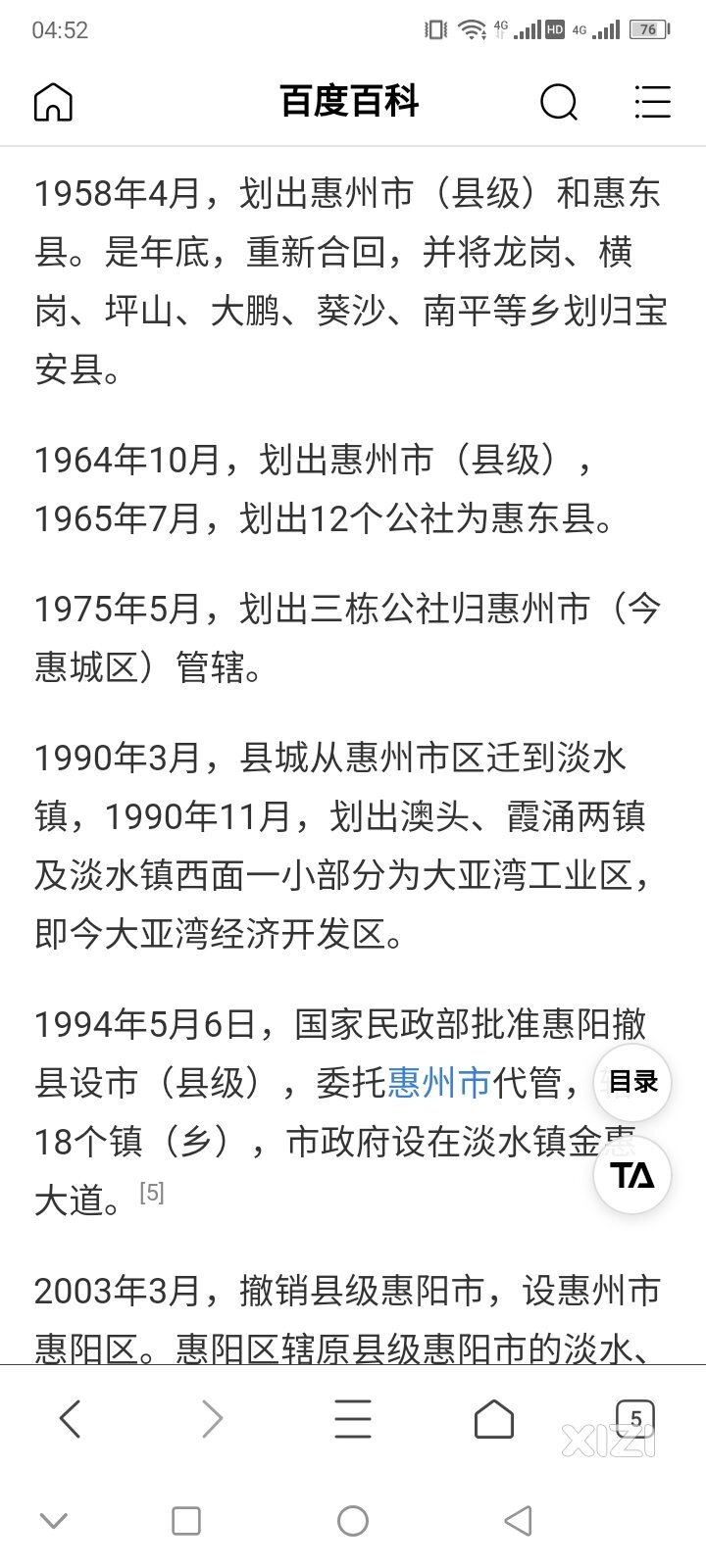This screenshot has height=1568, width=706.
Task: Go forward in the browser toolbar
Action: point(212,1418)
